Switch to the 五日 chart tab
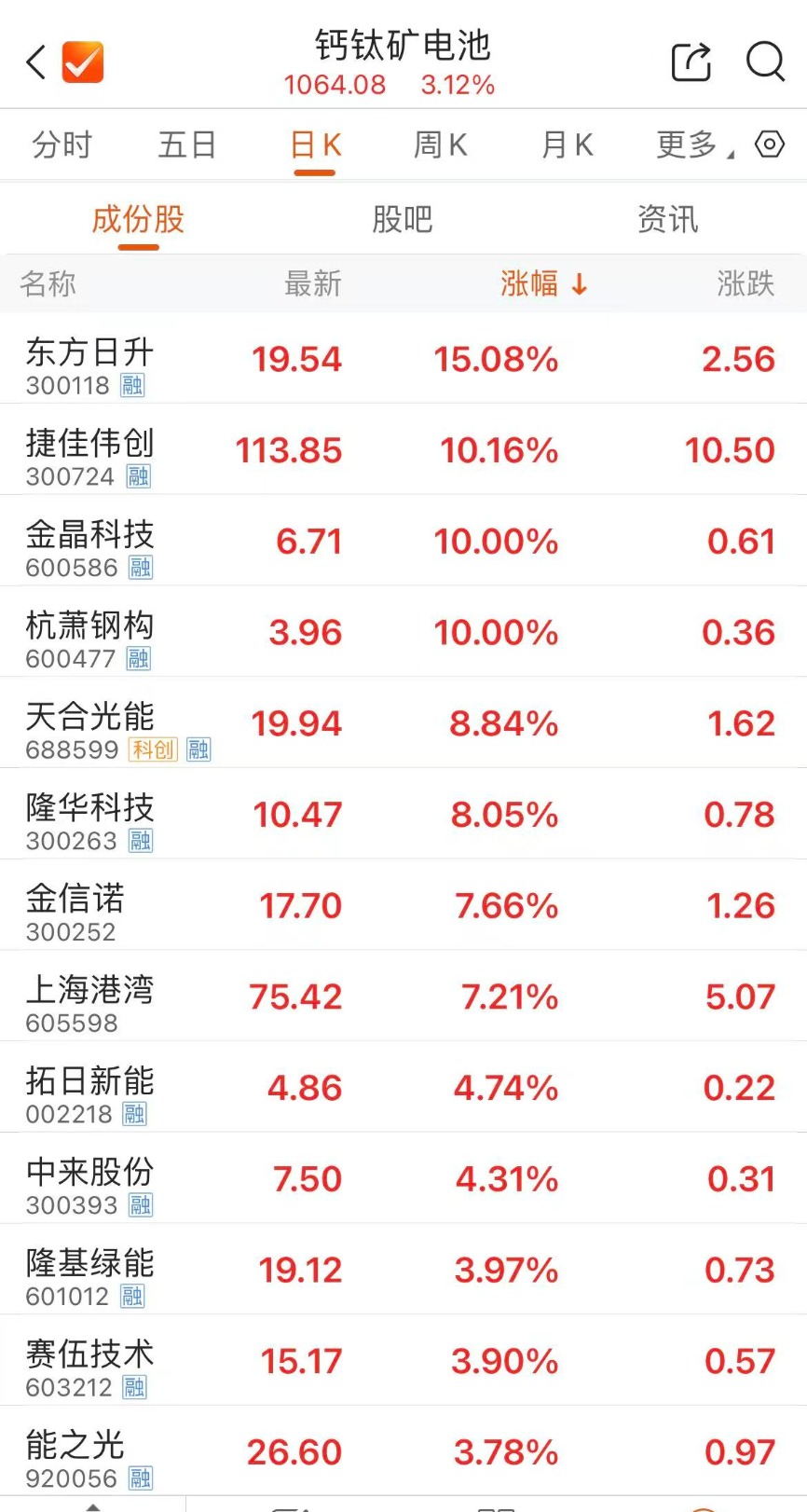Image resolution: width=807 pixels, height=1512 pixels. pos(187,145)
